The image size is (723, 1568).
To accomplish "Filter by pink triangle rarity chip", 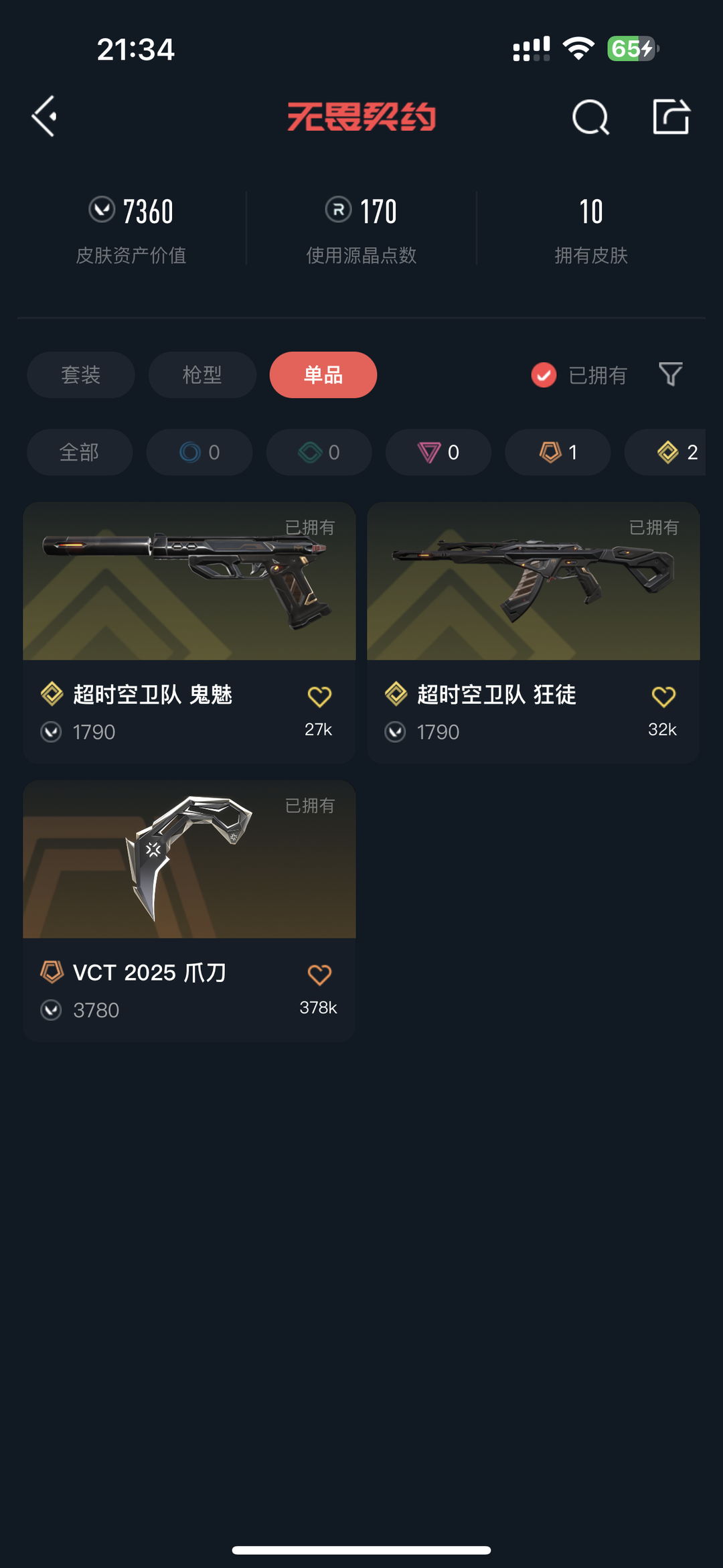I will tap(438, 452).
